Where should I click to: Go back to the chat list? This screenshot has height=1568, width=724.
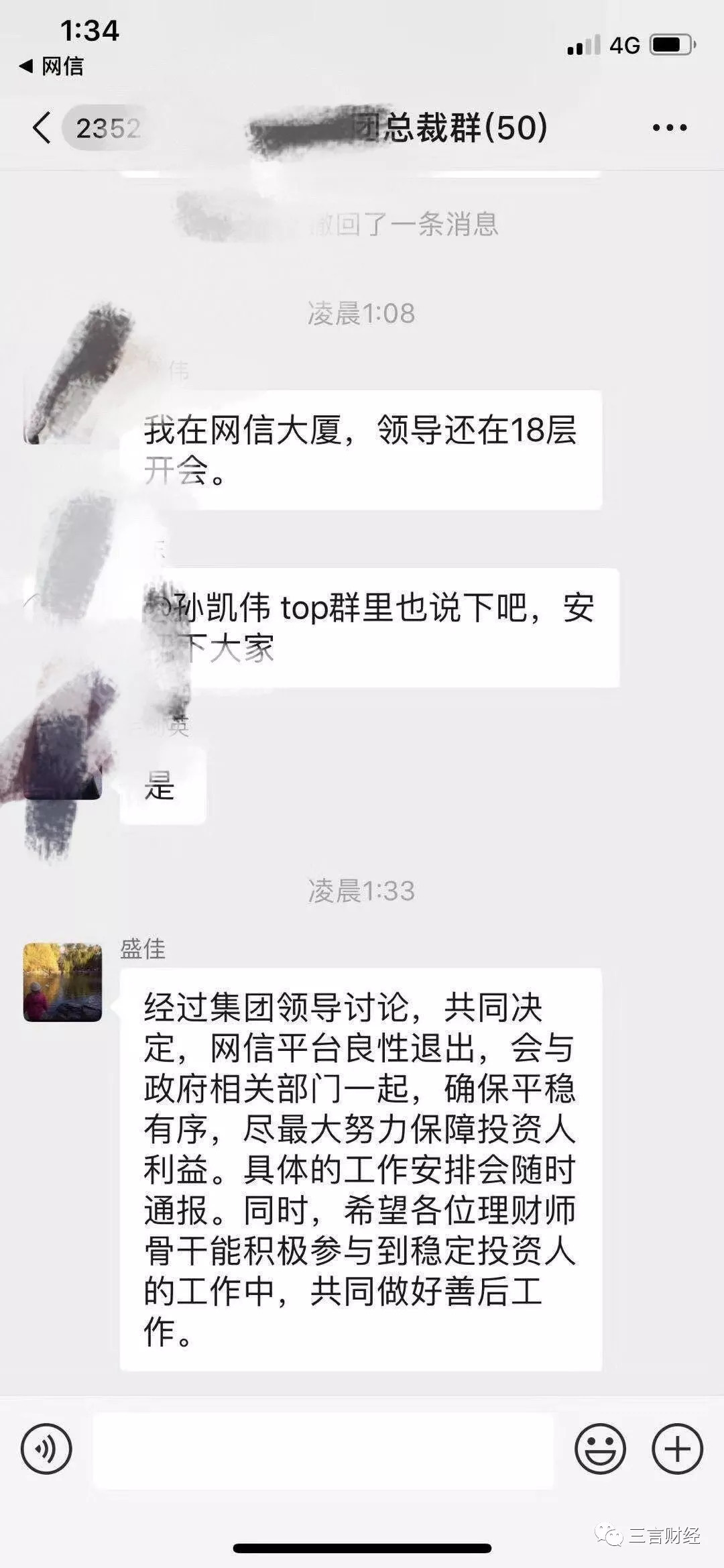42,127
